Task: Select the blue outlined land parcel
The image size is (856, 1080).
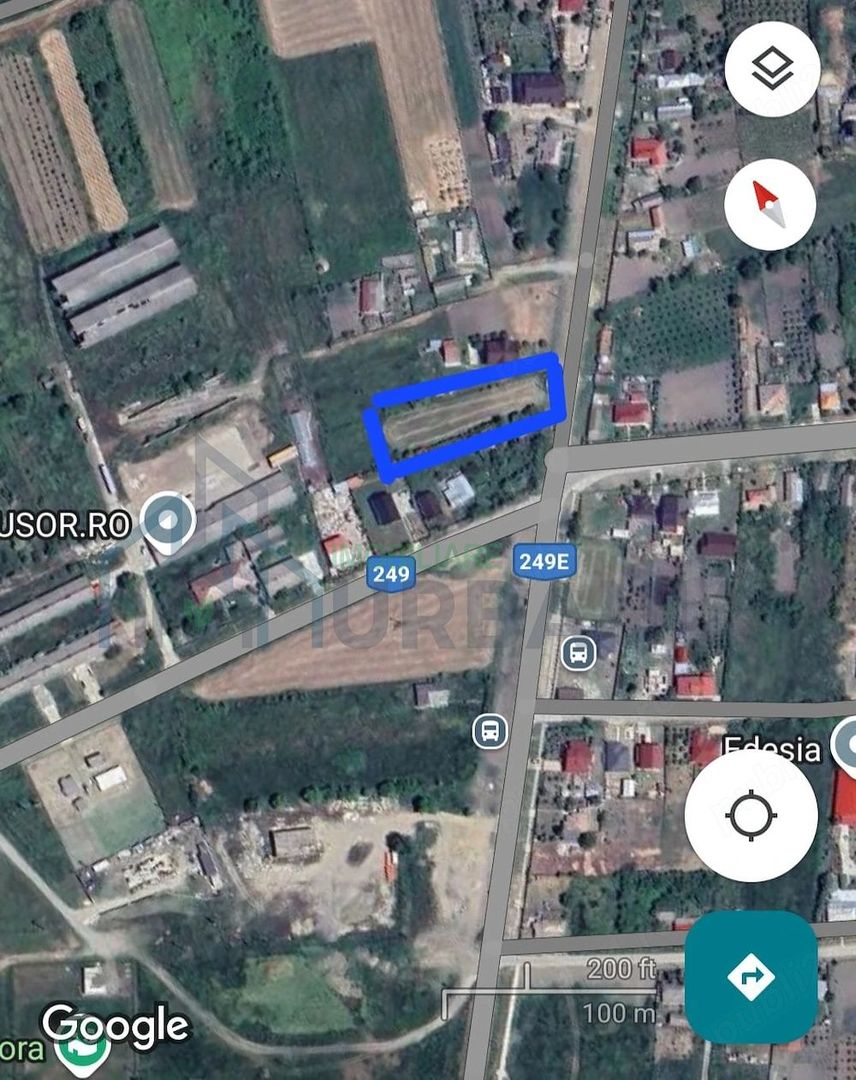Action: tap(466, 412)
